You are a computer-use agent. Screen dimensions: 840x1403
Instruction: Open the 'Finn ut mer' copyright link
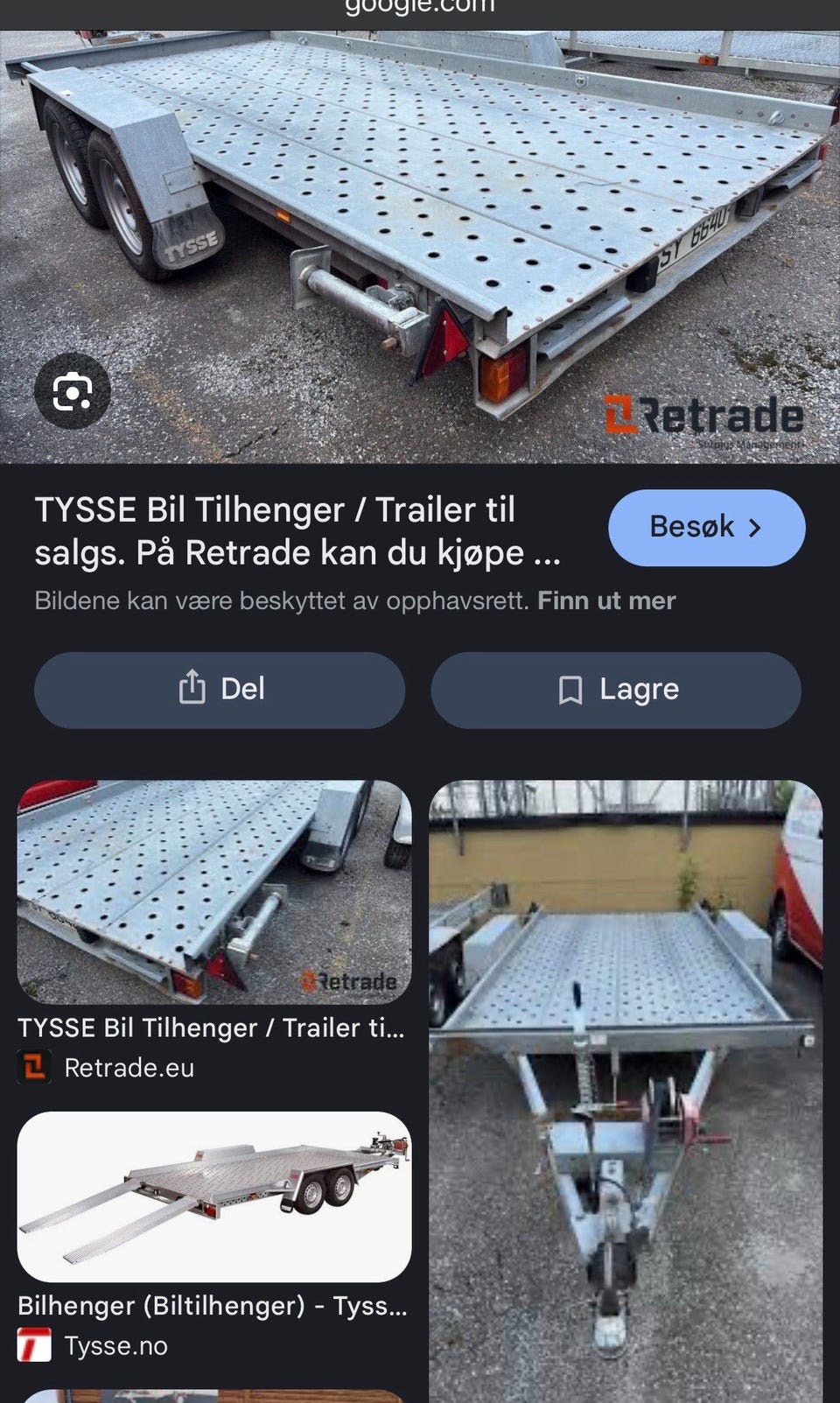(x=607, y=600)
